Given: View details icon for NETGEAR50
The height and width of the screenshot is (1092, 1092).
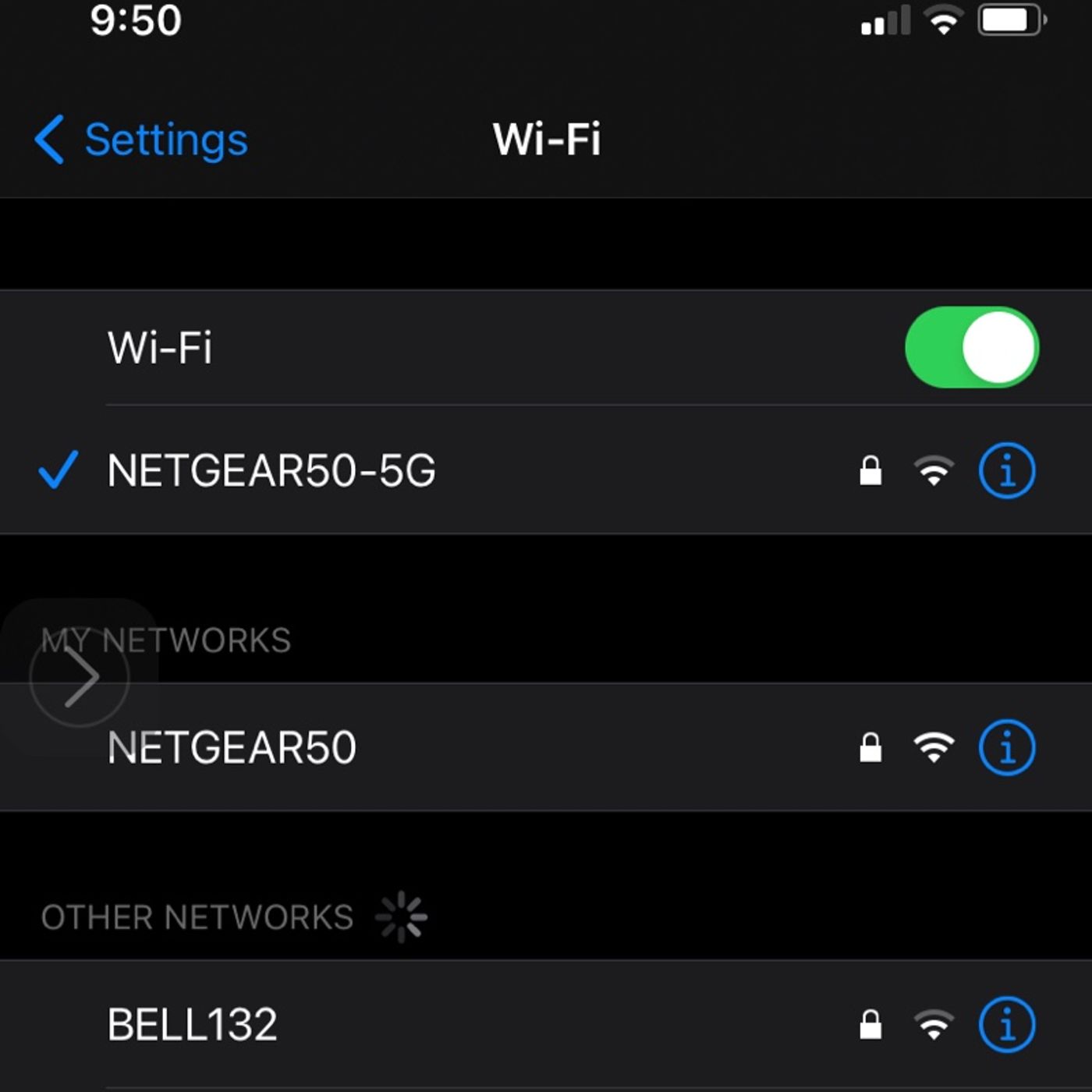Looking at the screenshot, I should tap(1006, 747).
